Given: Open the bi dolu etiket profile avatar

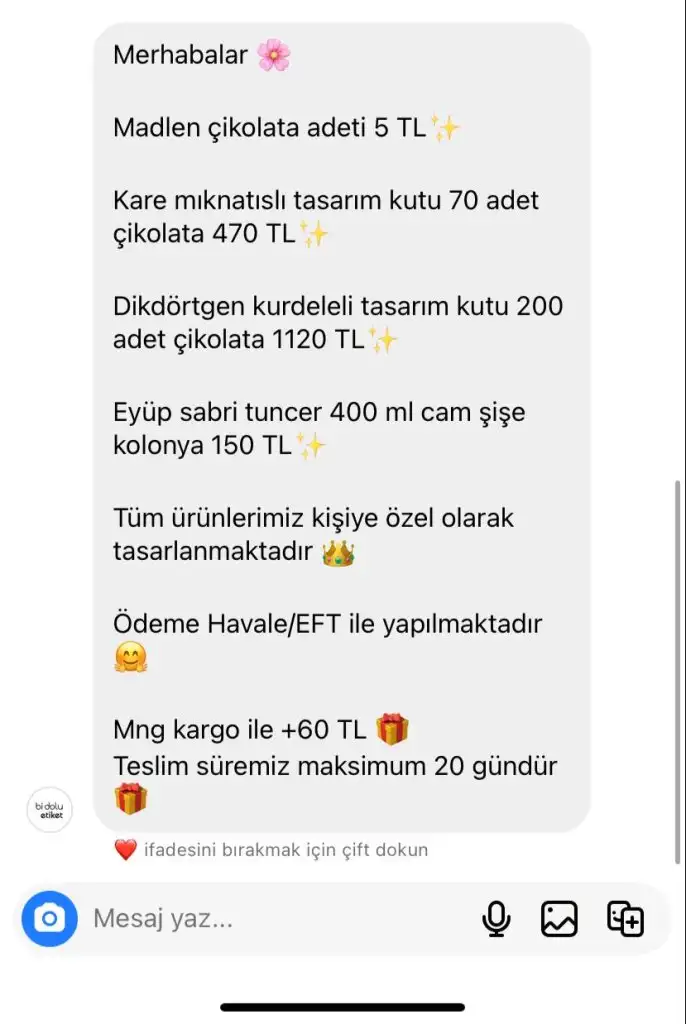Looking at the screenshot, I should point(49,809).
